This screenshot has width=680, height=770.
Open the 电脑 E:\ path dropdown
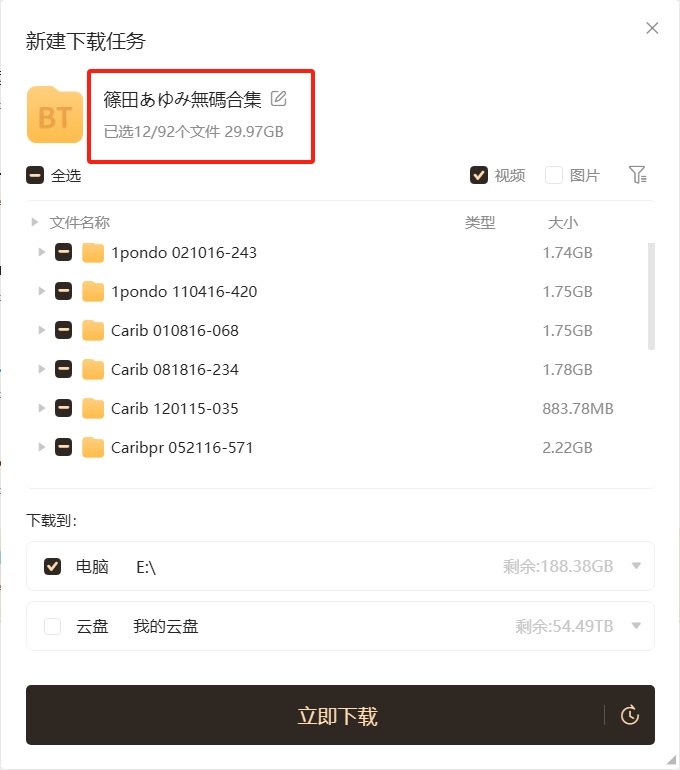(637, 566)
